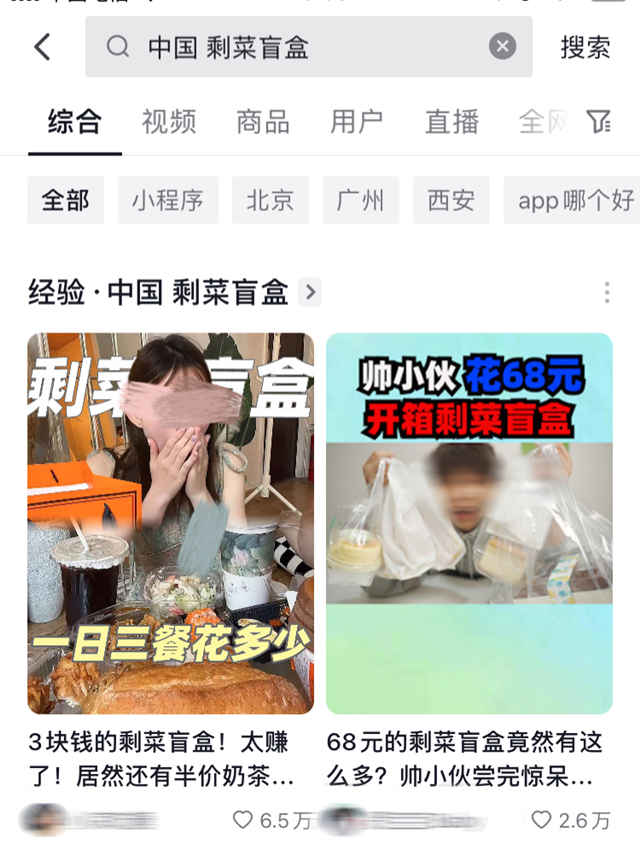The height and width of the screenshot is (849, 640).
Task: Switch to the 用户 tab
Action: pyautogui.click(x=357, y=122)
